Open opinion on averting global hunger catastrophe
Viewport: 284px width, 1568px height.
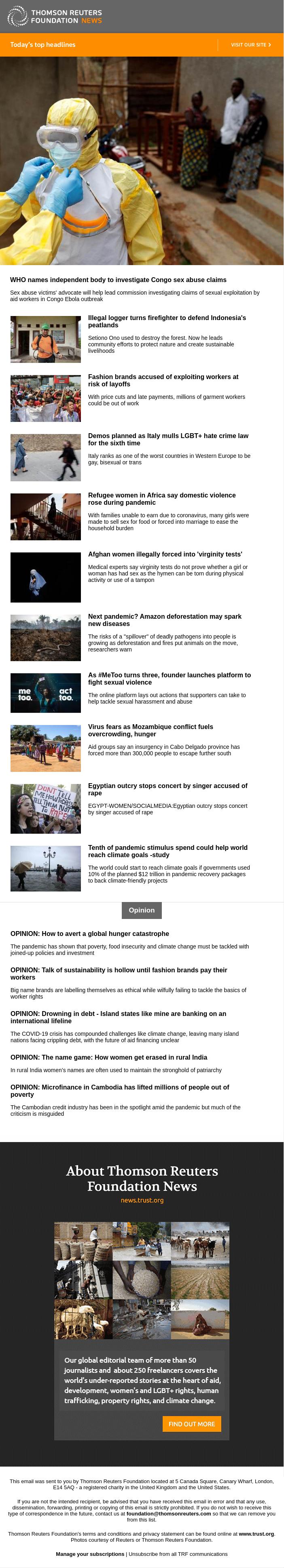89,934
